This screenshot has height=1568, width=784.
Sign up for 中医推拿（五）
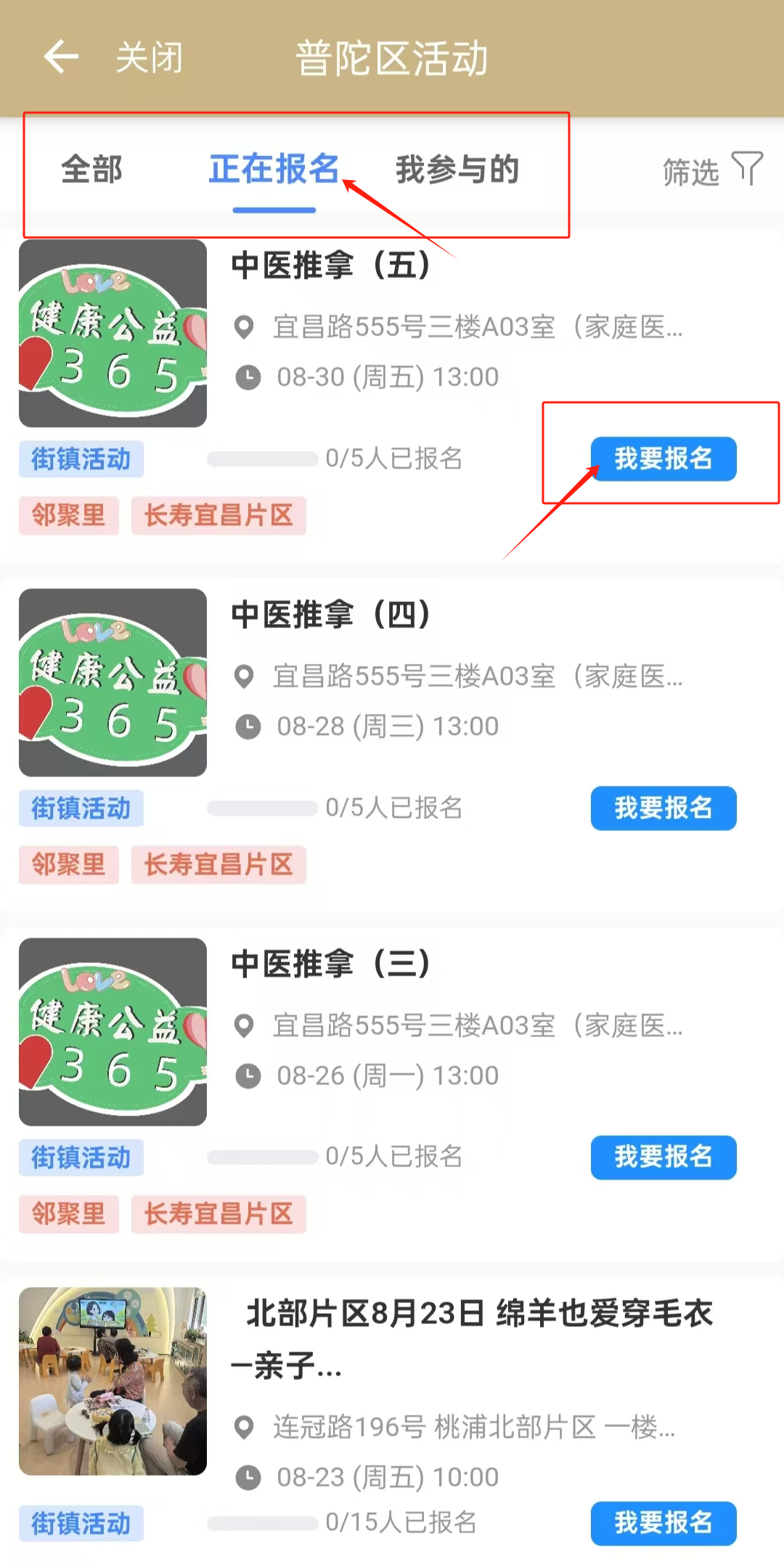663,459
